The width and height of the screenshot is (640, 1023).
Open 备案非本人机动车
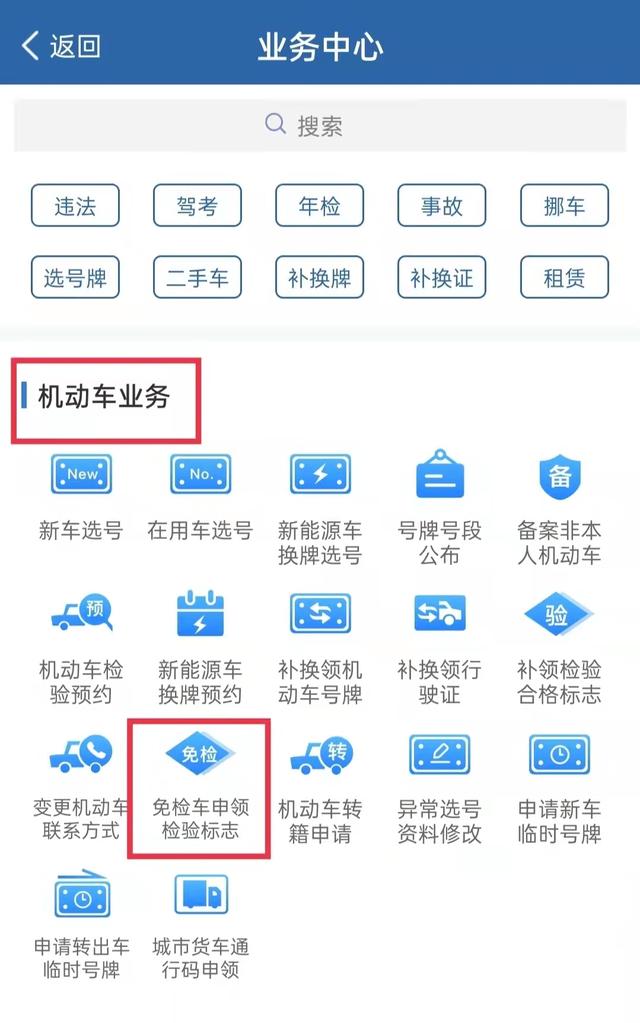point(560,508)
